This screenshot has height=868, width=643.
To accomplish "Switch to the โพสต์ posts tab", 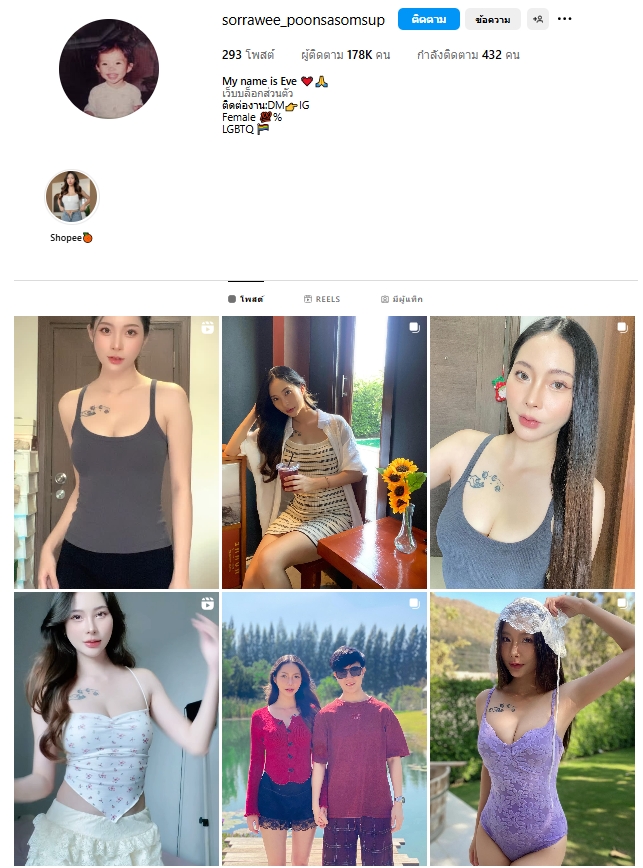I will [x=246, y=299].
